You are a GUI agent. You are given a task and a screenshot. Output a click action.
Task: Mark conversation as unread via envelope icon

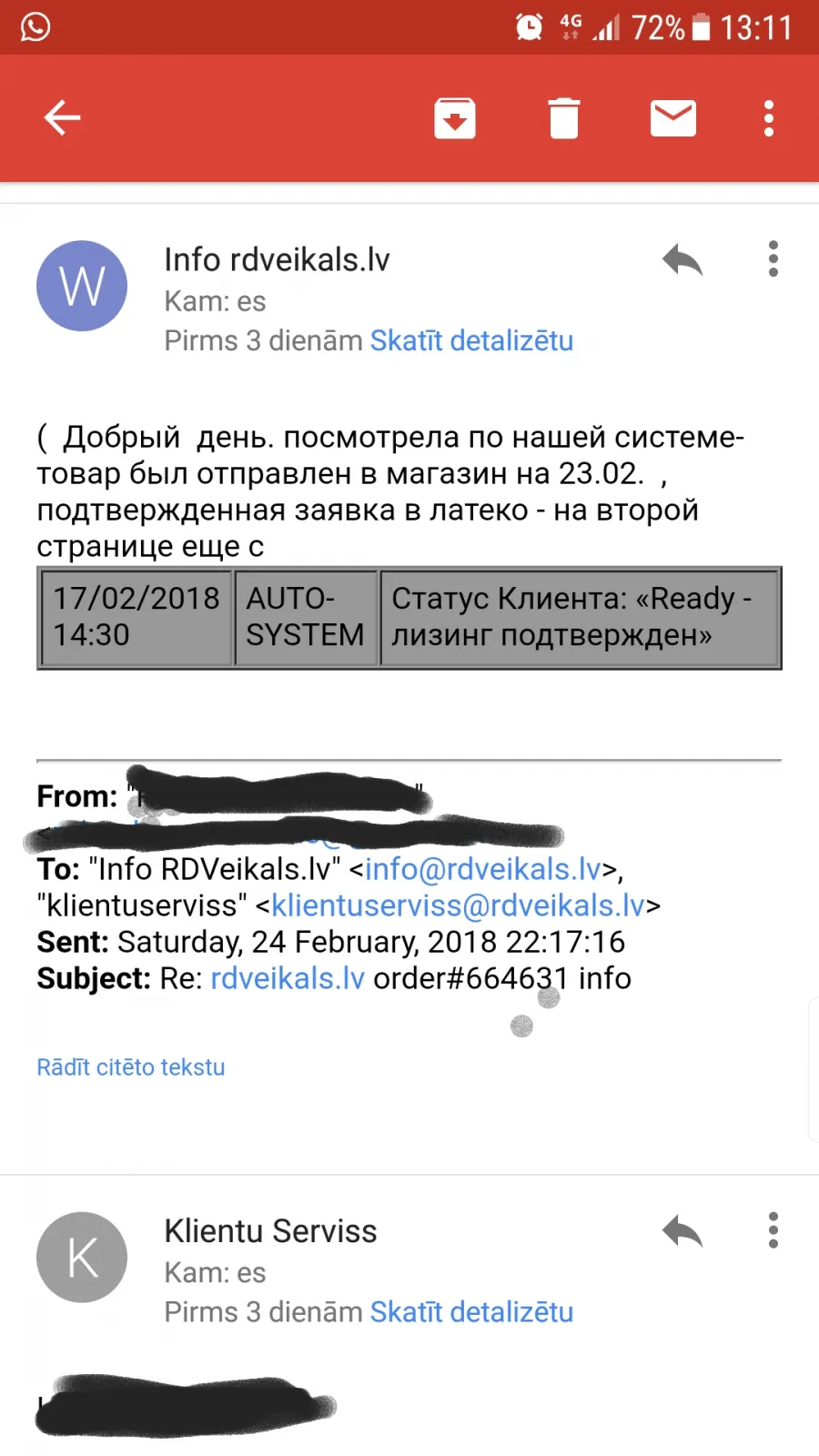pyautogui.click(x=673, y=118)
